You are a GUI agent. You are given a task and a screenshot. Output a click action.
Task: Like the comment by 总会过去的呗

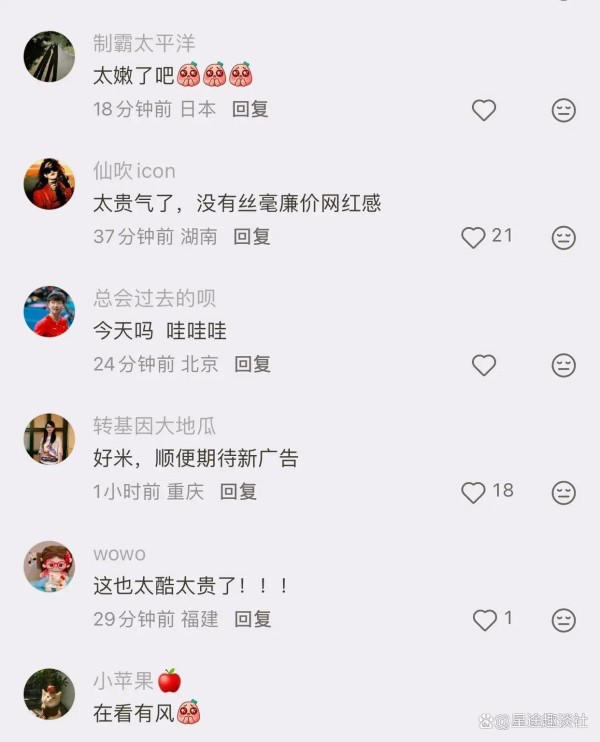click(484, 365)
